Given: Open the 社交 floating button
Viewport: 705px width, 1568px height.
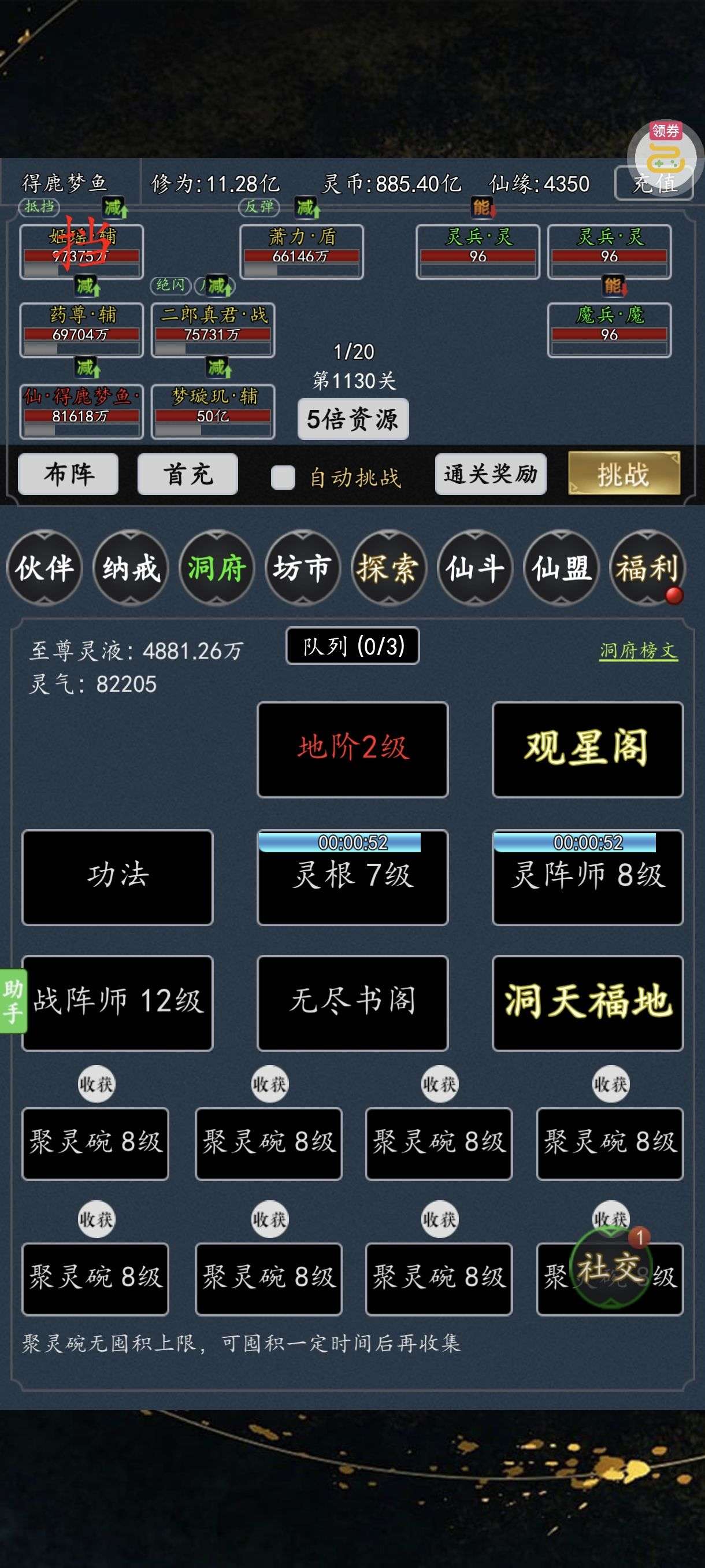Looking at the screenshot, I should click(x=610, y=1268).
